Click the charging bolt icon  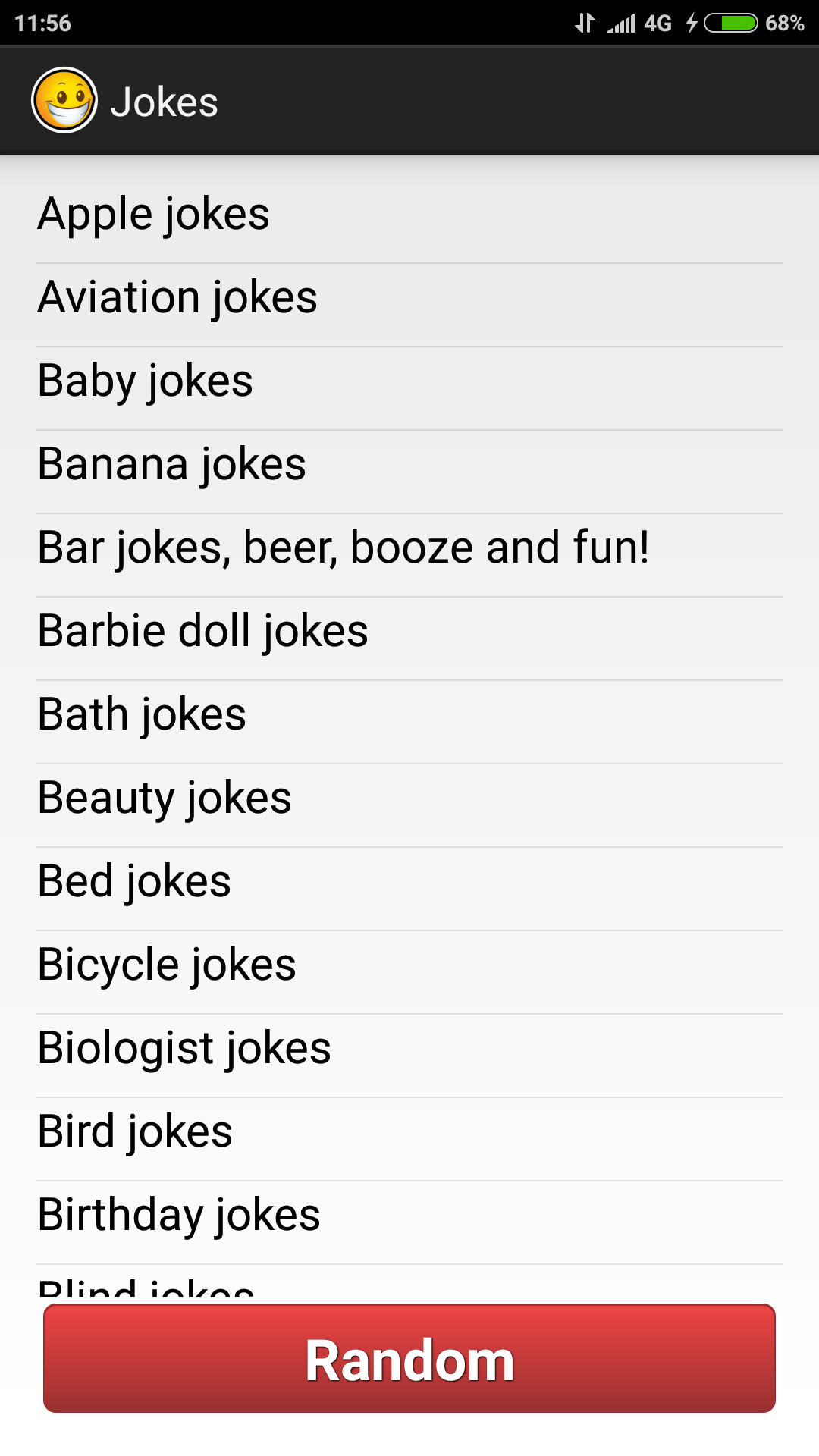tap(689, 22)
